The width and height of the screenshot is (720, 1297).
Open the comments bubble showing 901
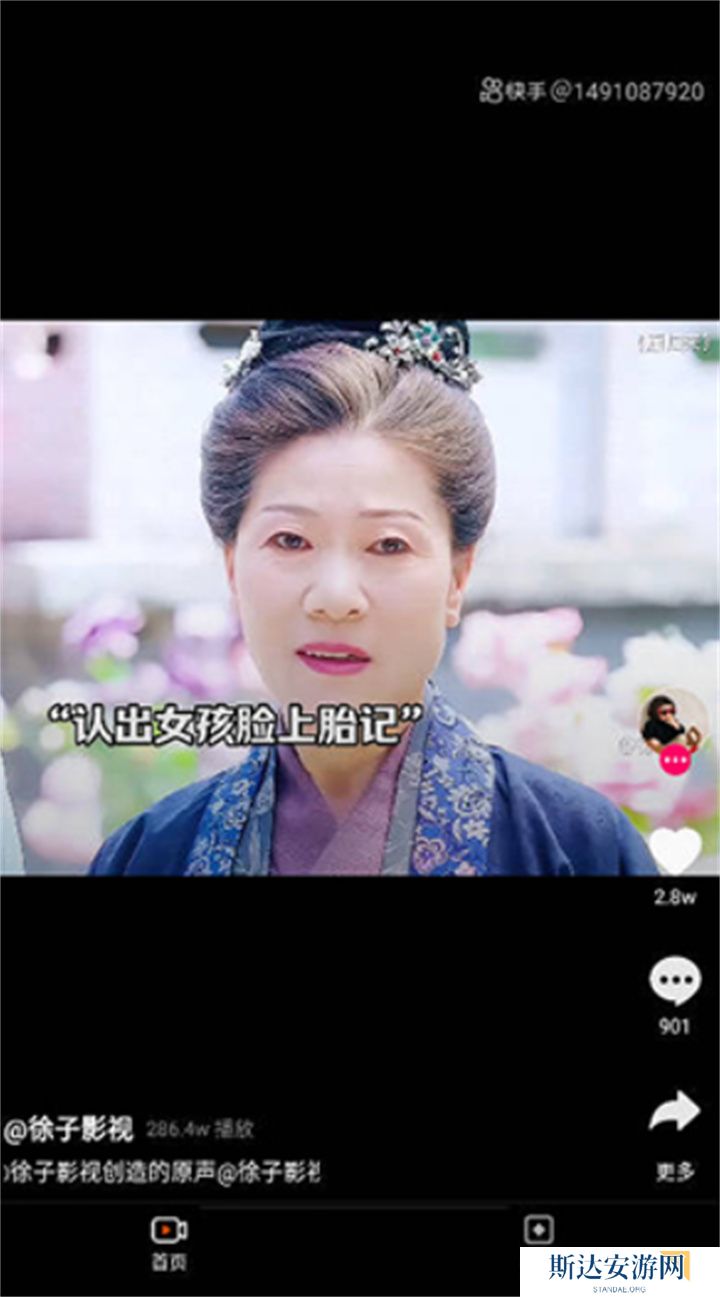click(675, 982)
